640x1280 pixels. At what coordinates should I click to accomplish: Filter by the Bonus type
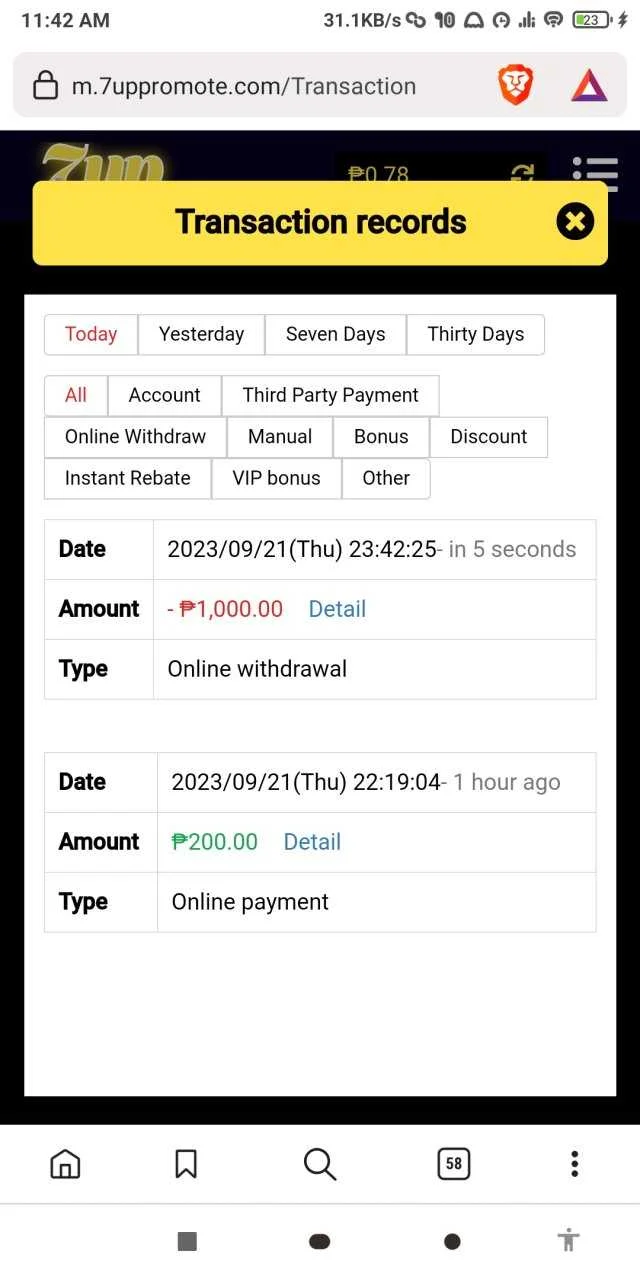point(381,437)
